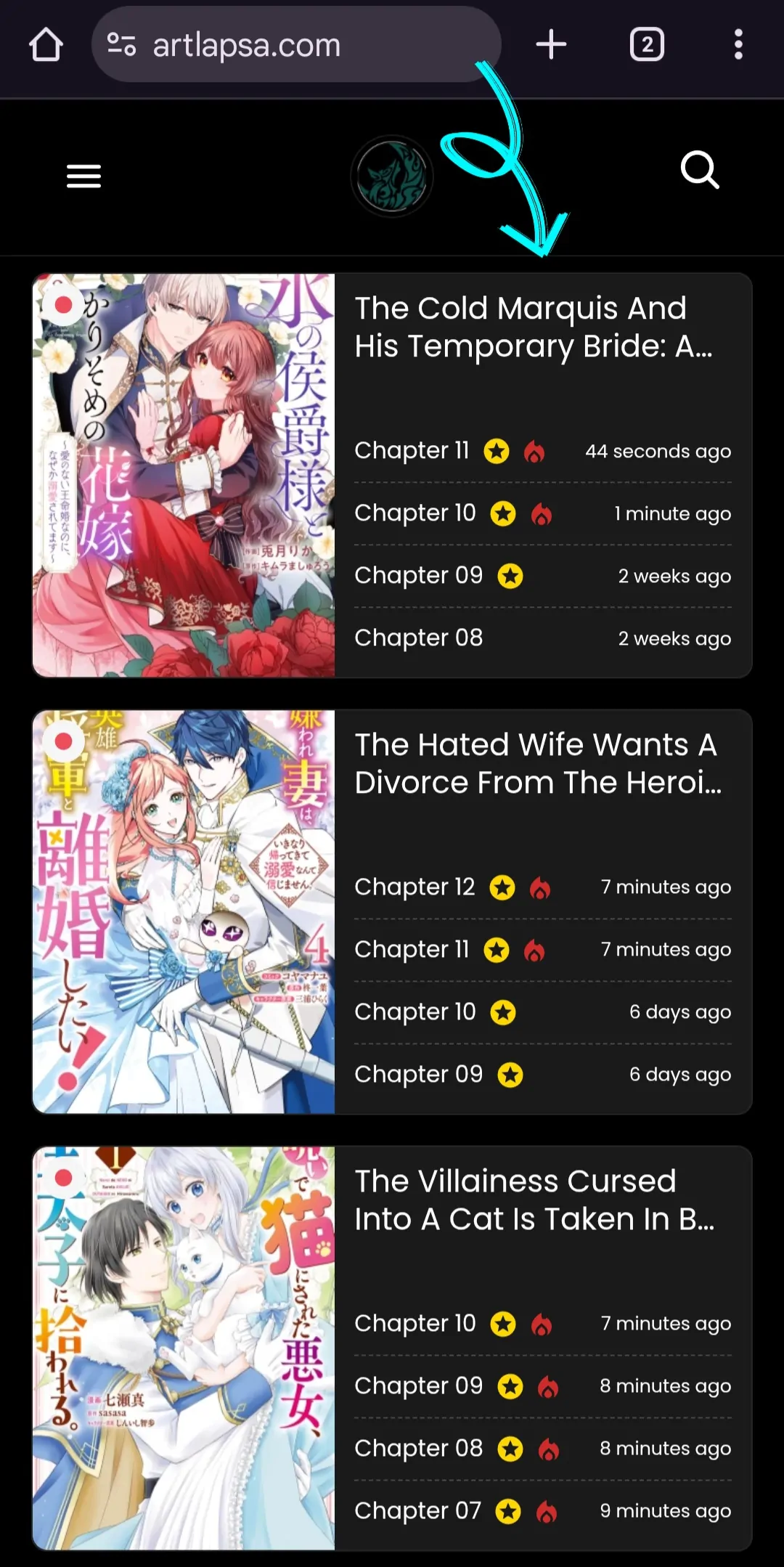Viewport: 784px width, 1567px height.
Task: Read Chapter 11 of The Cold Marquis
Action: pyautogui.click(x=412, y=451)
